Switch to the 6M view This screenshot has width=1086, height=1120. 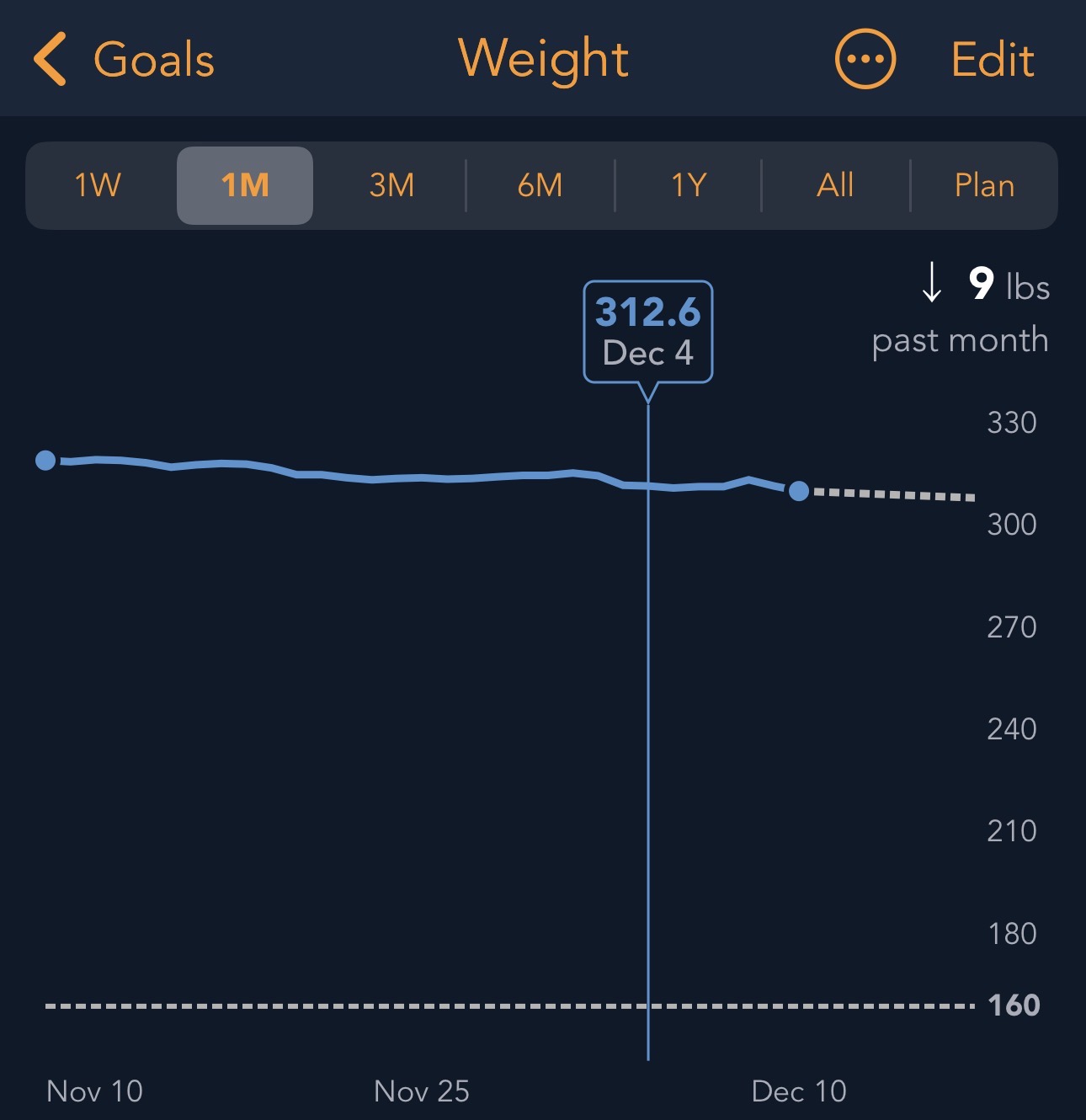tap(540, 185)
